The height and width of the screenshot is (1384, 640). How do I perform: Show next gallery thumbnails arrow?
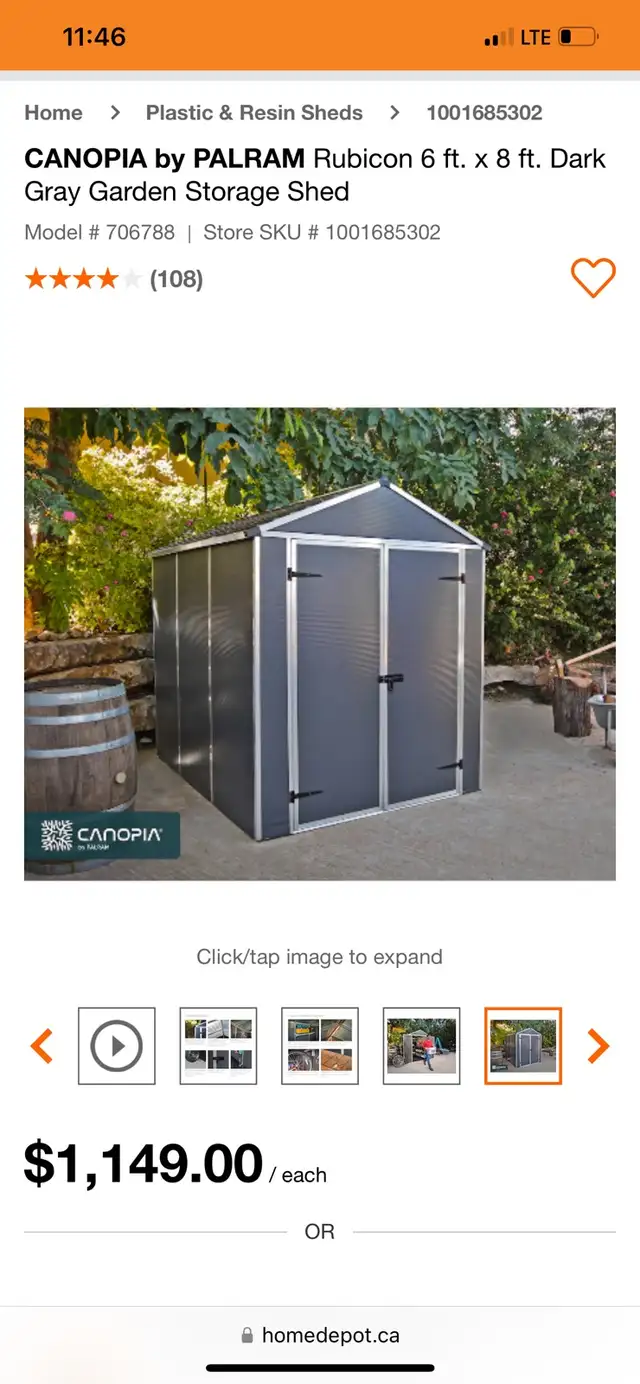[598, 1046]
